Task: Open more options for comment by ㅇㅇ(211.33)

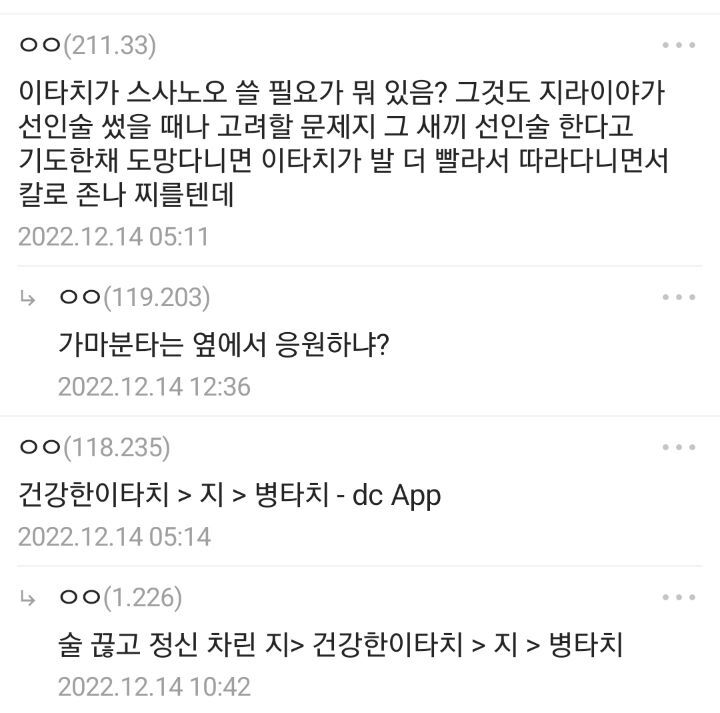Action: [x=678, y=45]
